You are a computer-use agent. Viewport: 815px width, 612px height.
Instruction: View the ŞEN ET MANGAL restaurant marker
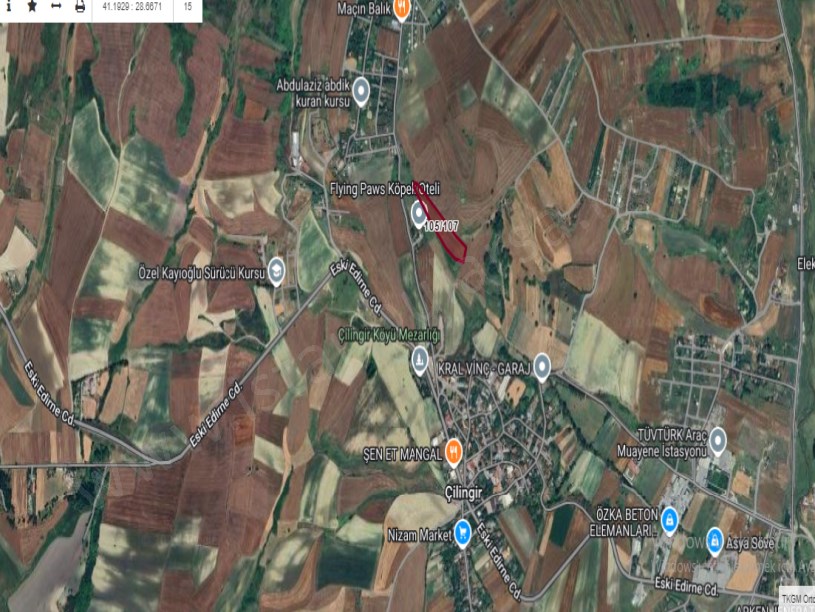453,452
